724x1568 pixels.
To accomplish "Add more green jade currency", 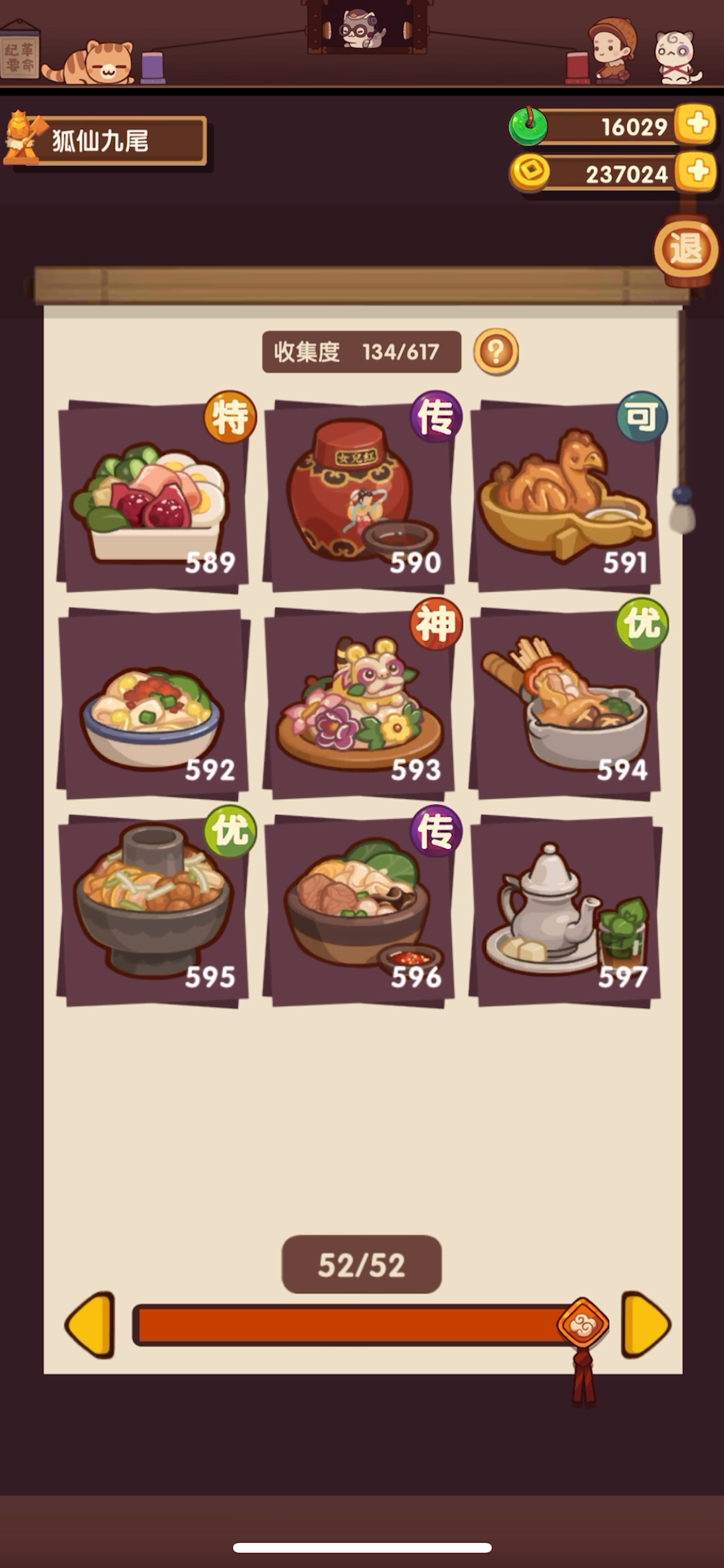I will coord(697,124).
